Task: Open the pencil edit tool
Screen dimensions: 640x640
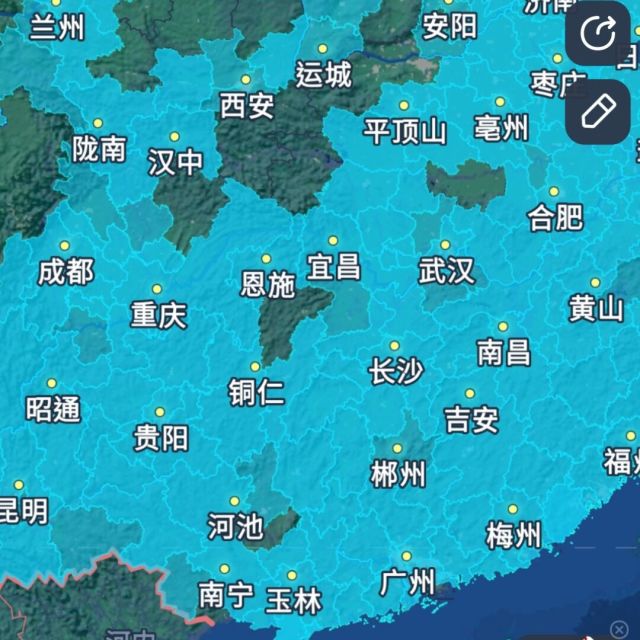Action: tap(598, 111)
